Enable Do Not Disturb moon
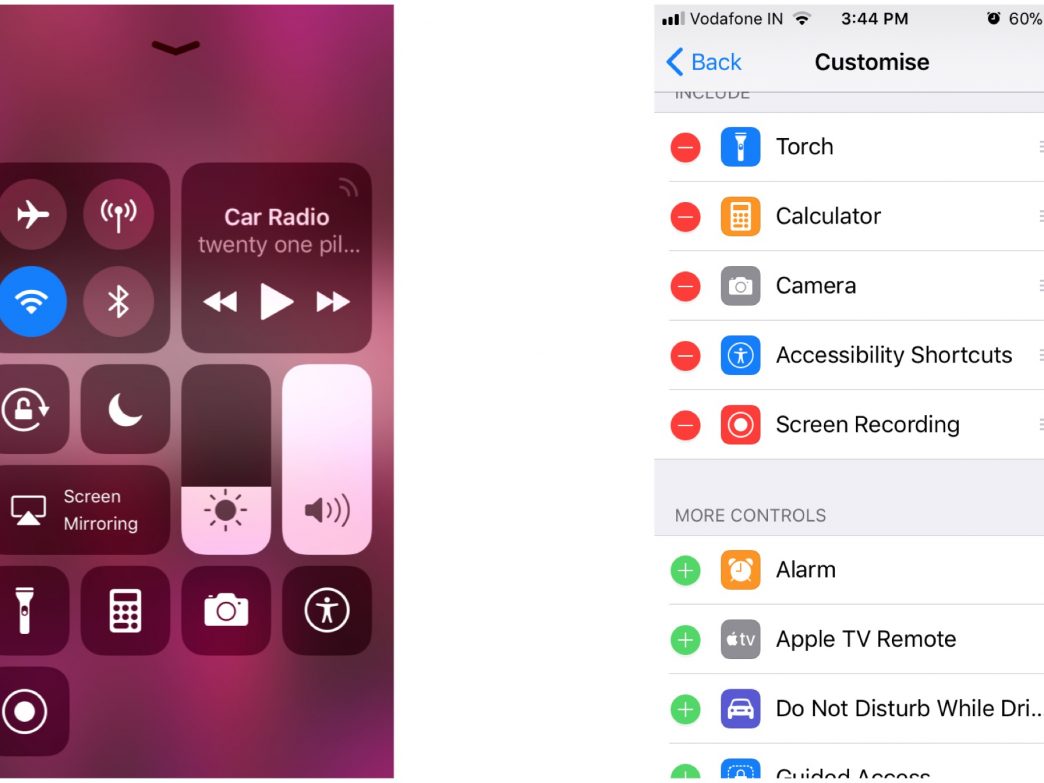Viewport: 1044px width, 783px height. tap(125, 409)
